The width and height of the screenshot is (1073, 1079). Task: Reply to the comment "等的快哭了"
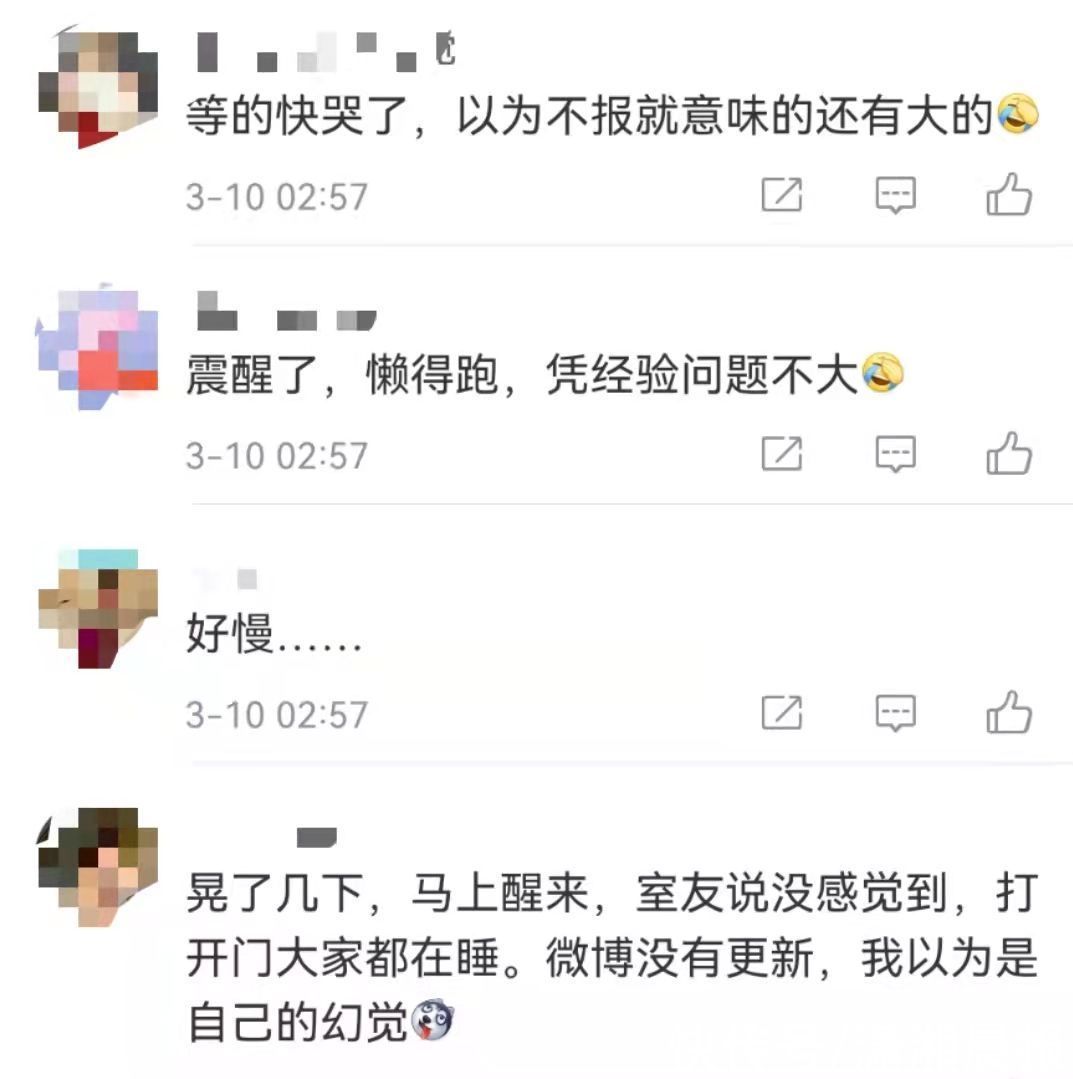[895, 195]
